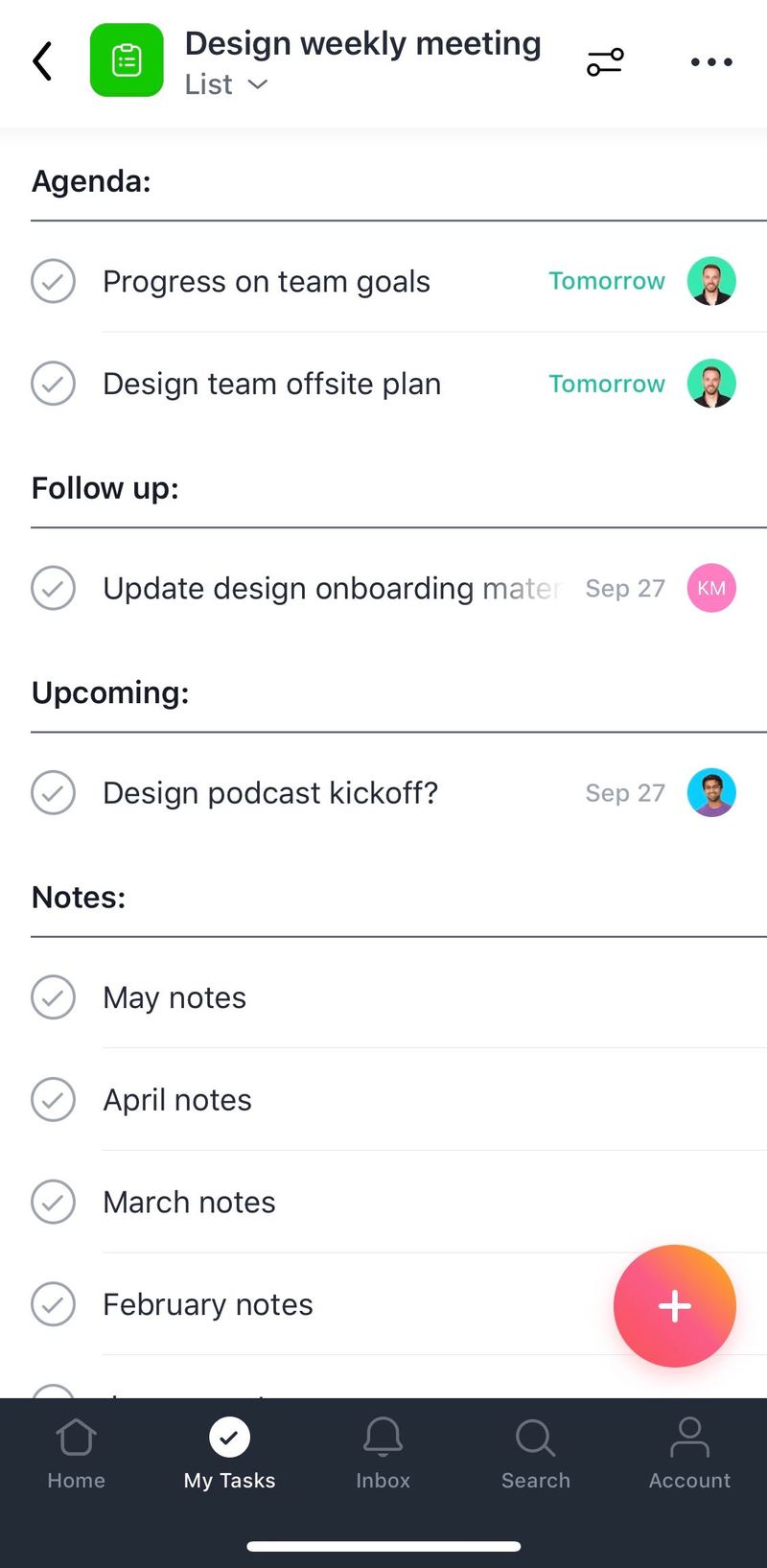The image size is (767, 1568).
Task: Open the three-dot overflow menu
Action: (x=711, y=62)
